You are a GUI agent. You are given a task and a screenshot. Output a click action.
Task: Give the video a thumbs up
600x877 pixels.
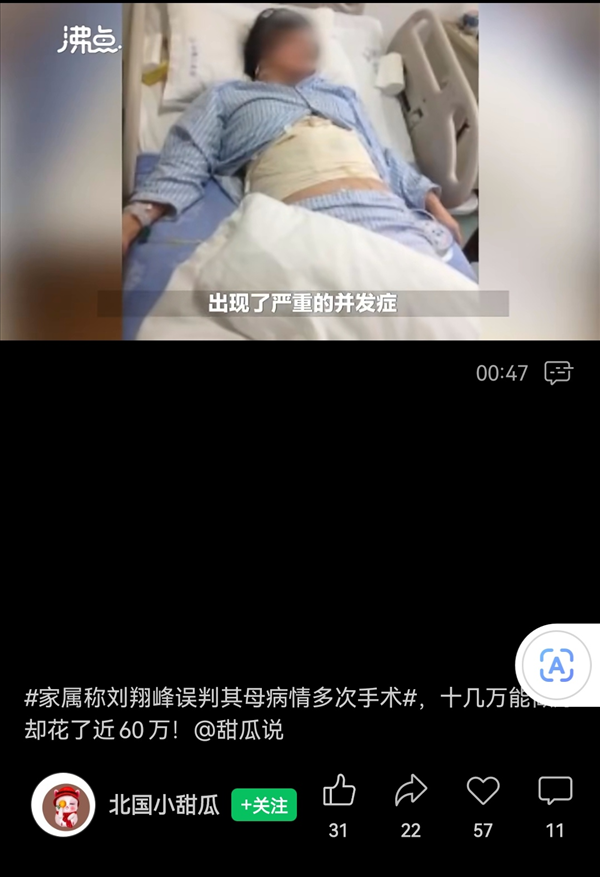(339, 791)
